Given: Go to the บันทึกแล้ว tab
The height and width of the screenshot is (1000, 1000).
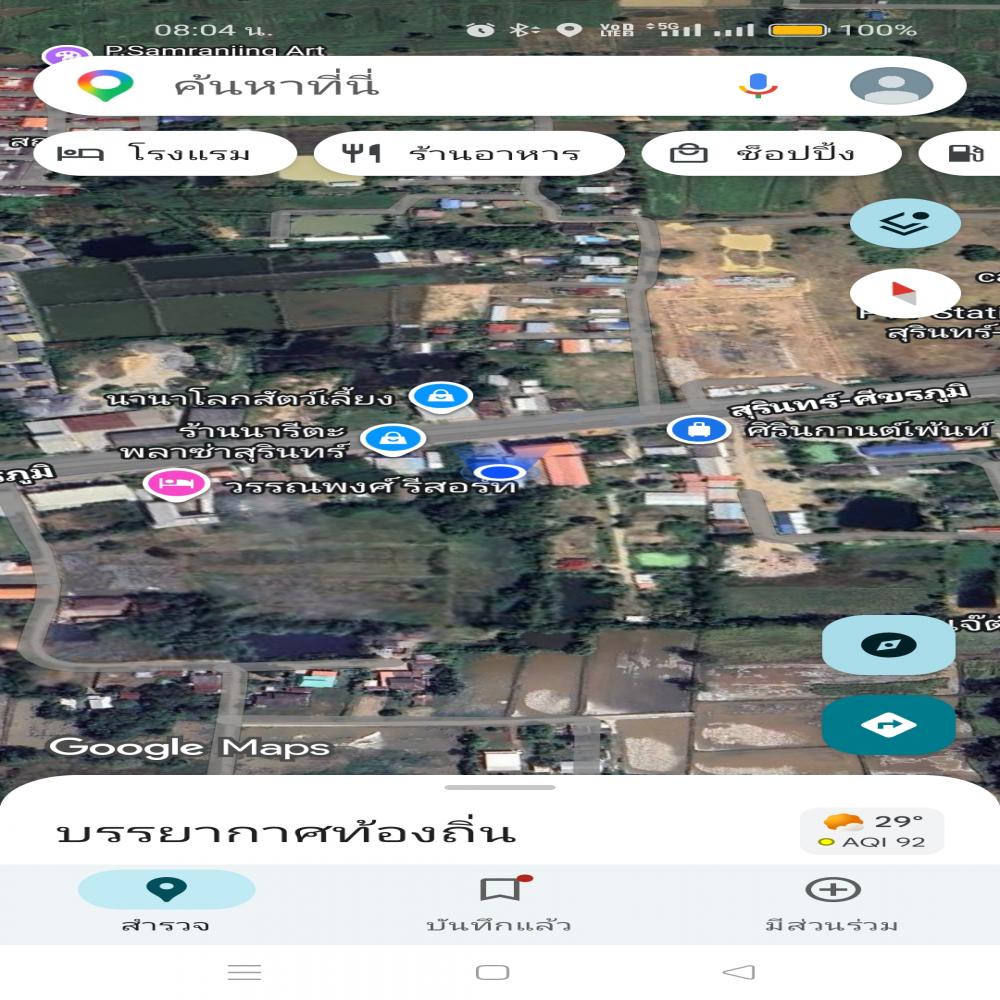Looking at the screenshot, I should point(499,901).
